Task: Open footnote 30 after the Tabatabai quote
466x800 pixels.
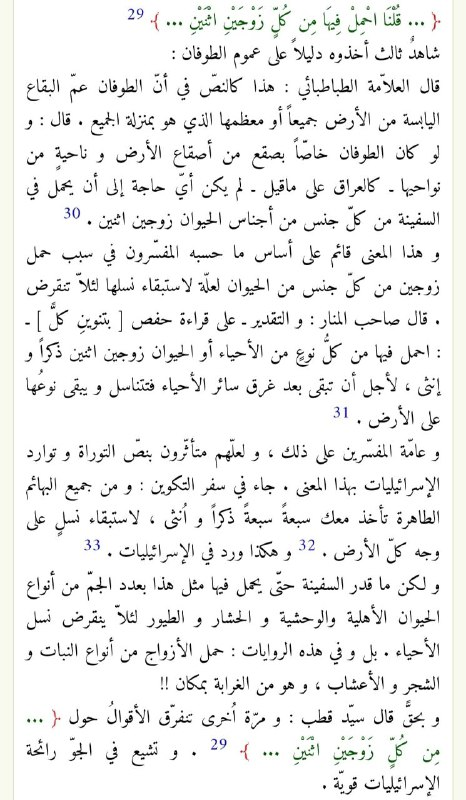Action: point(72,214)
